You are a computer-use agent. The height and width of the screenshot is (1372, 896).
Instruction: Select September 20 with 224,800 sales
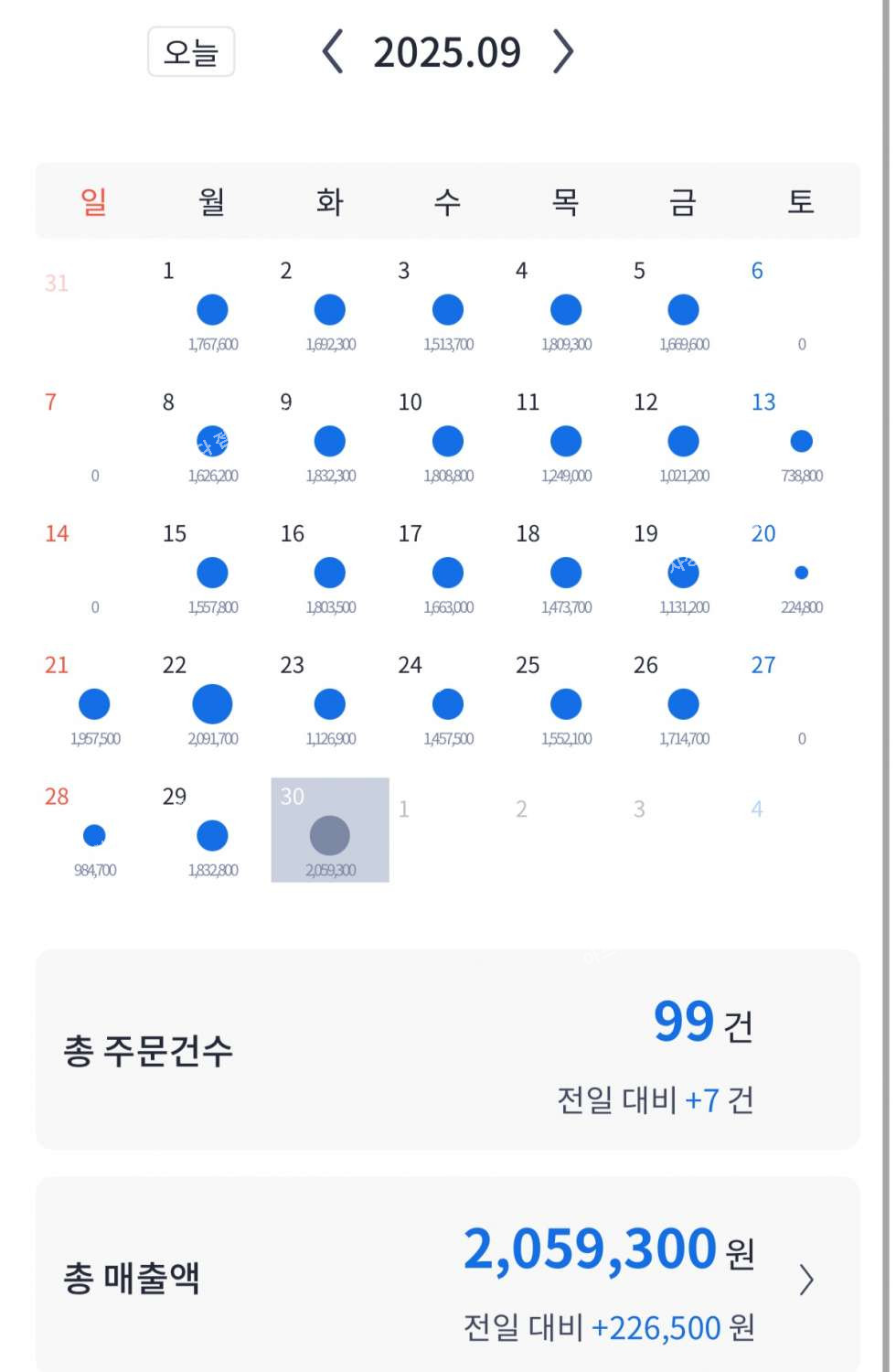(x=801, y=573)
